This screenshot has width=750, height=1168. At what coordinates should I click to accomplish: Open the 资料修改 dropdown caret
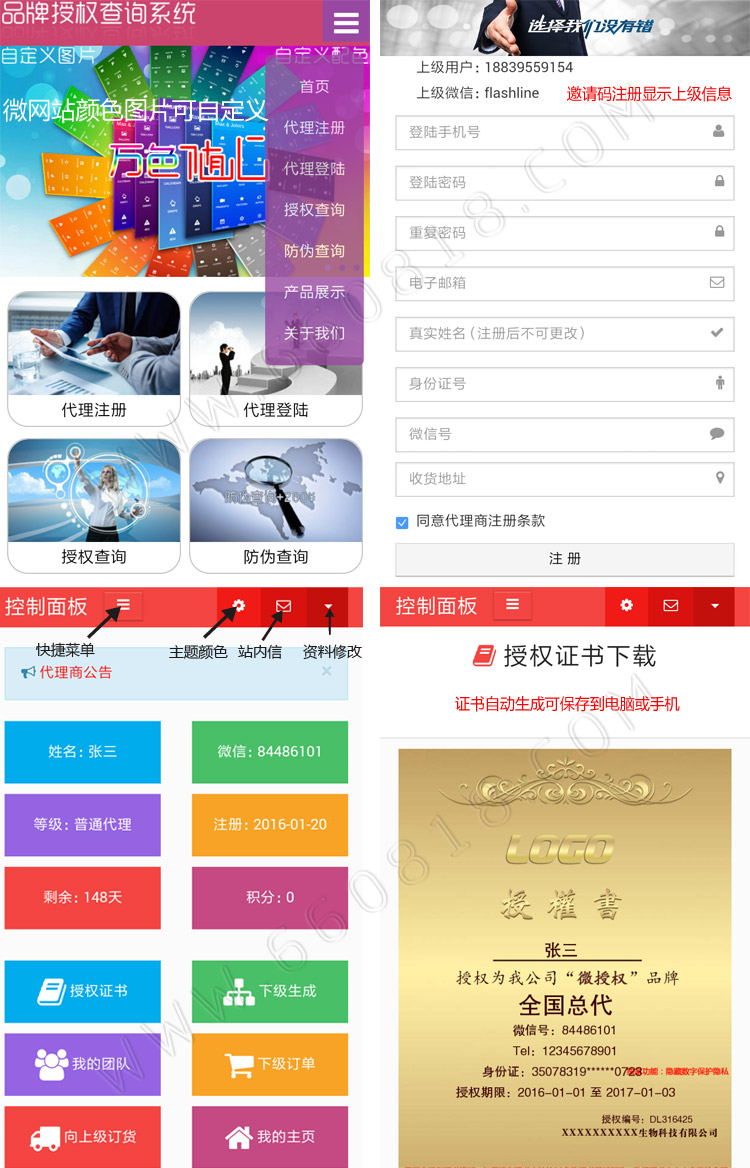(x=327, y=606)
